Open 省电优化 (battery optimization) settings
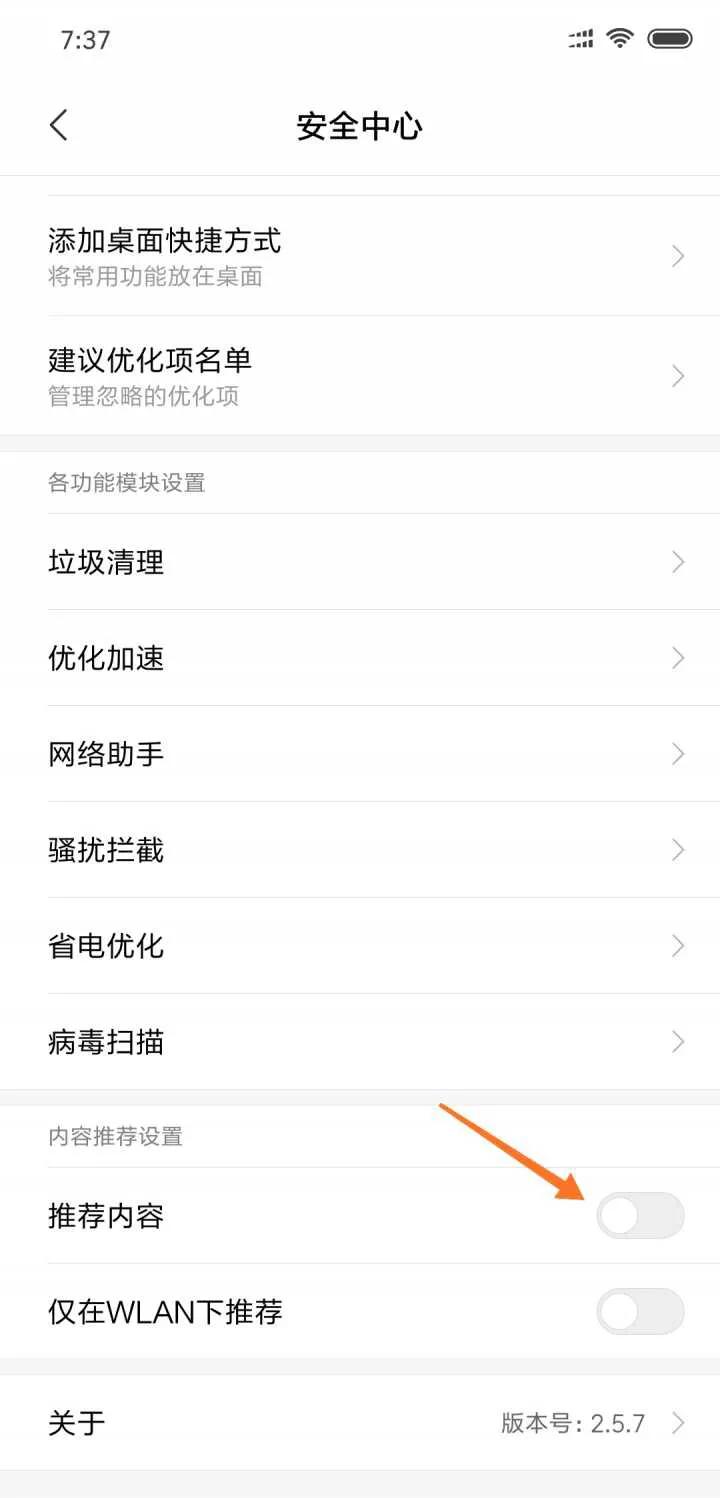The width and height of the screenshot is (720, 1498). click(x=105, y=945)
